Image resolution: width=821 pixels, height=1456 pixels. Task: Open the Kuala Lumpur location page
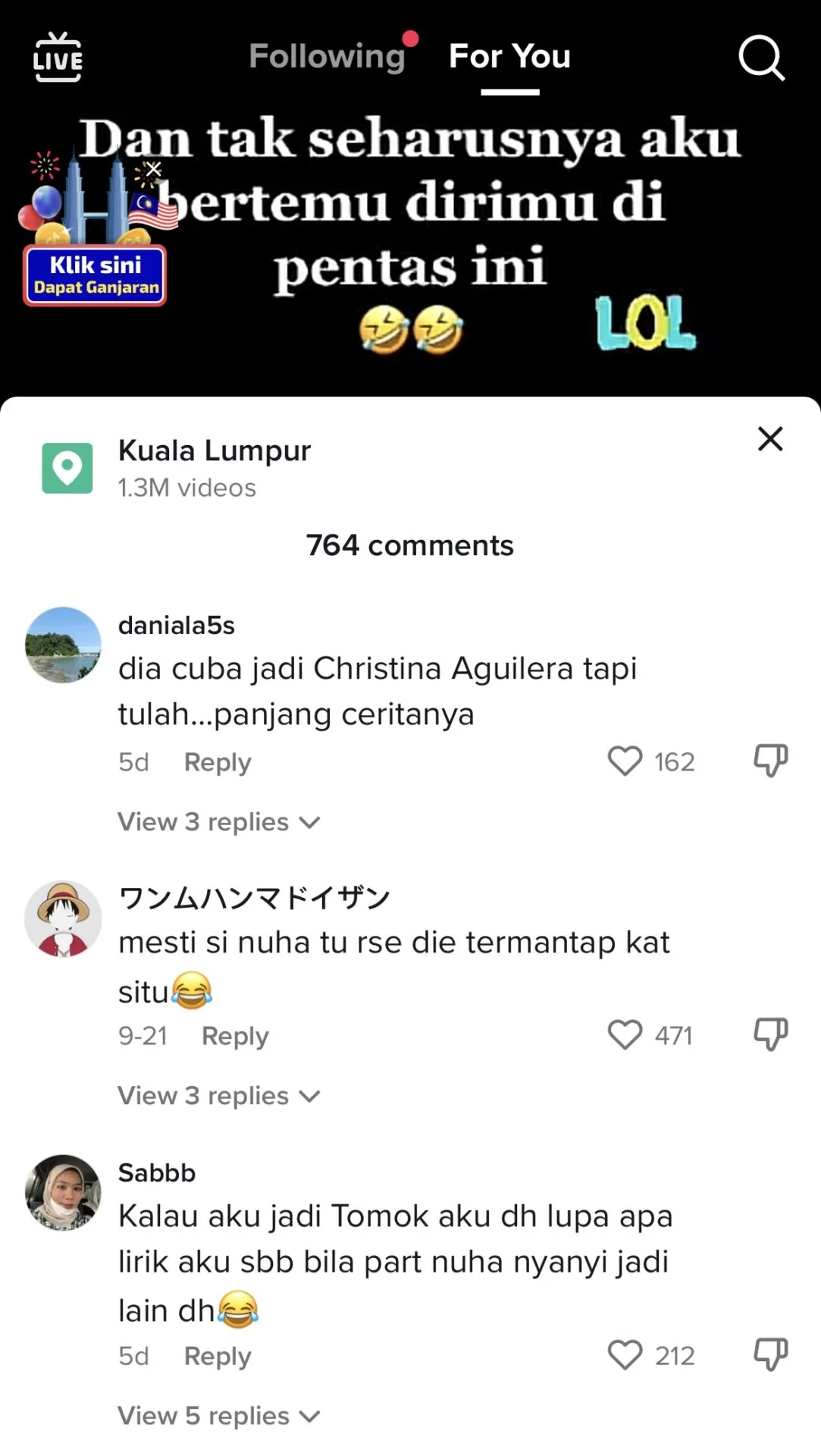pos(214,450)
